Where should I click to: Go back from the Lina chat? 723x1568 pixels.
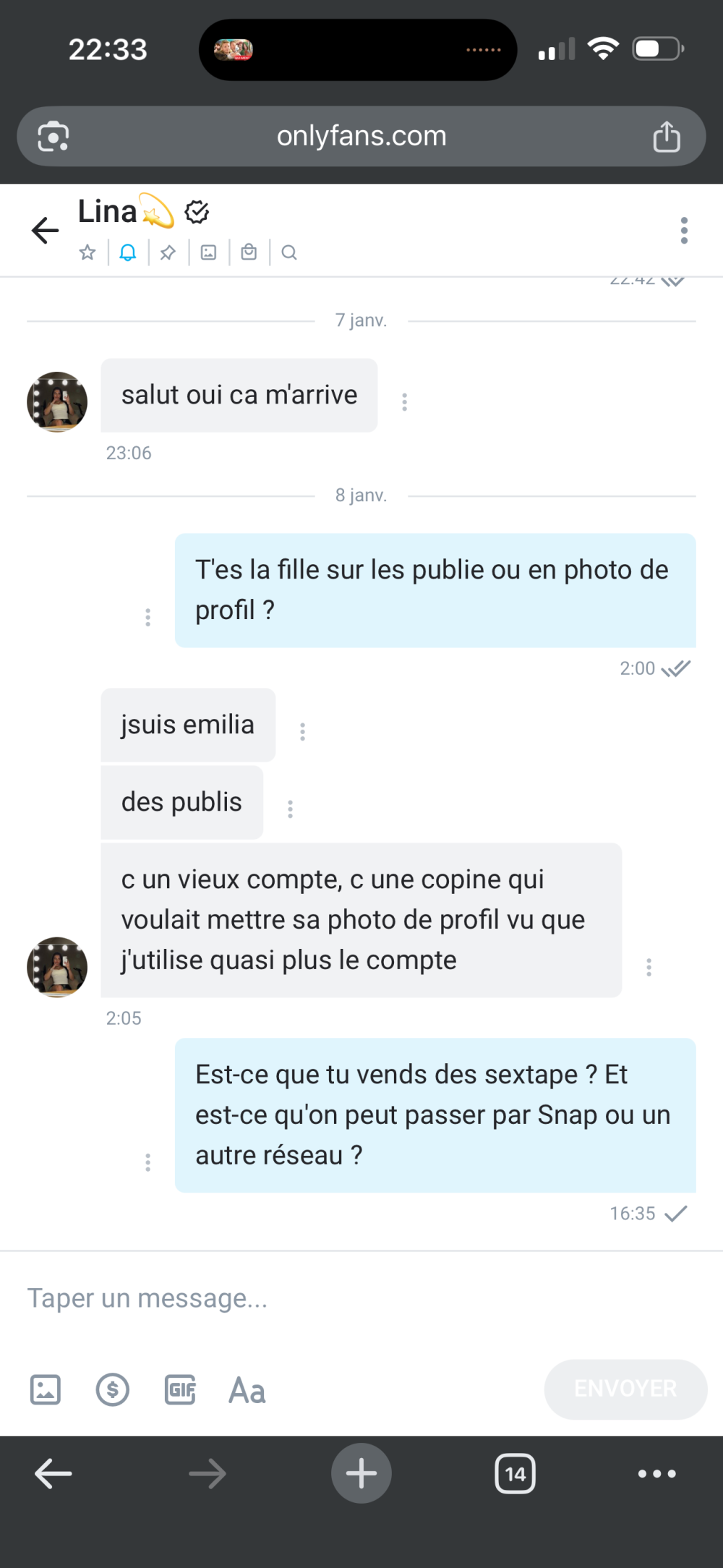click(x=45, y=230)
